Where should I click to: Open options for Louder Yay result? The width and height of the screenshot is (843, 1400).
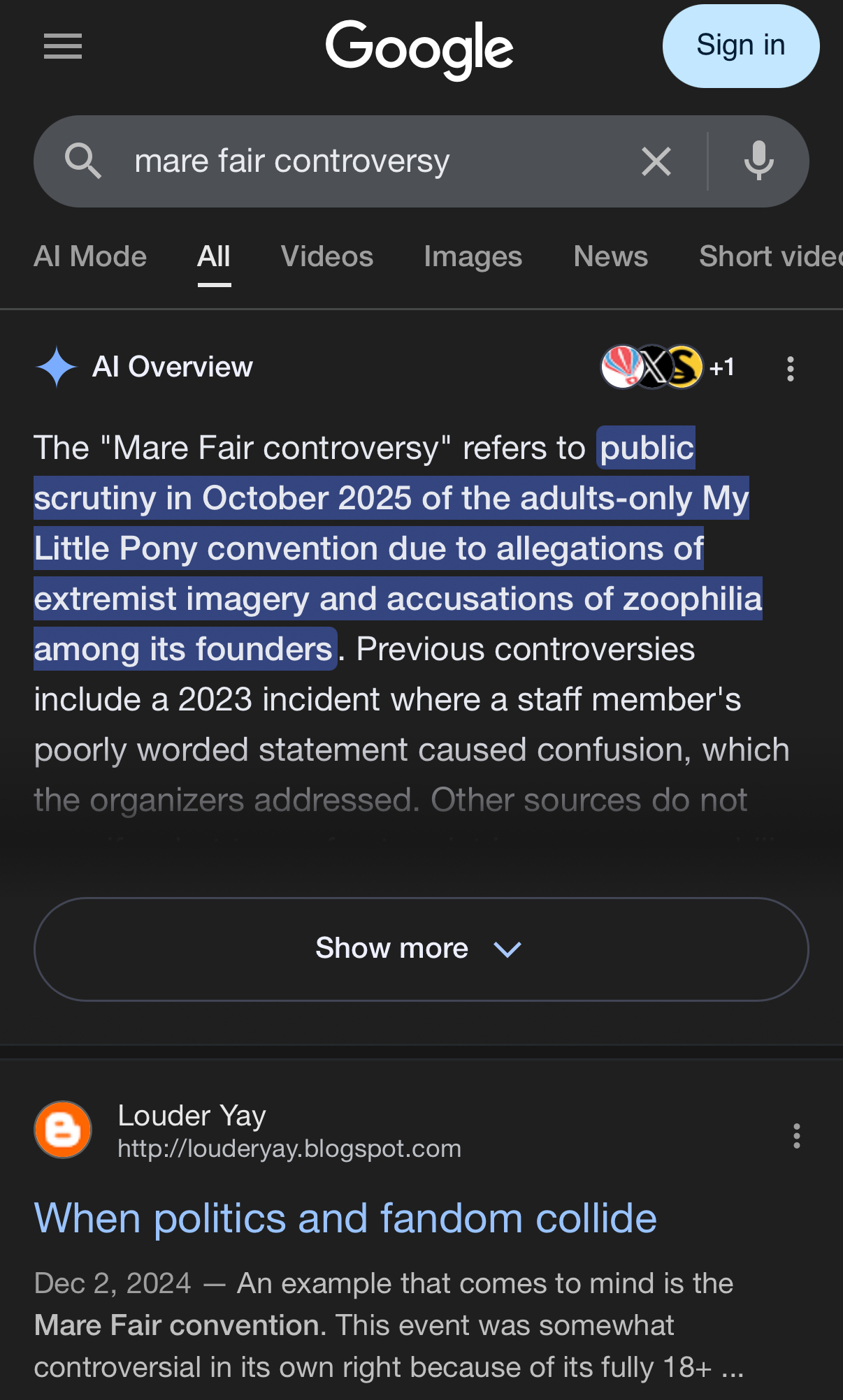click(x=796, y=1136)
